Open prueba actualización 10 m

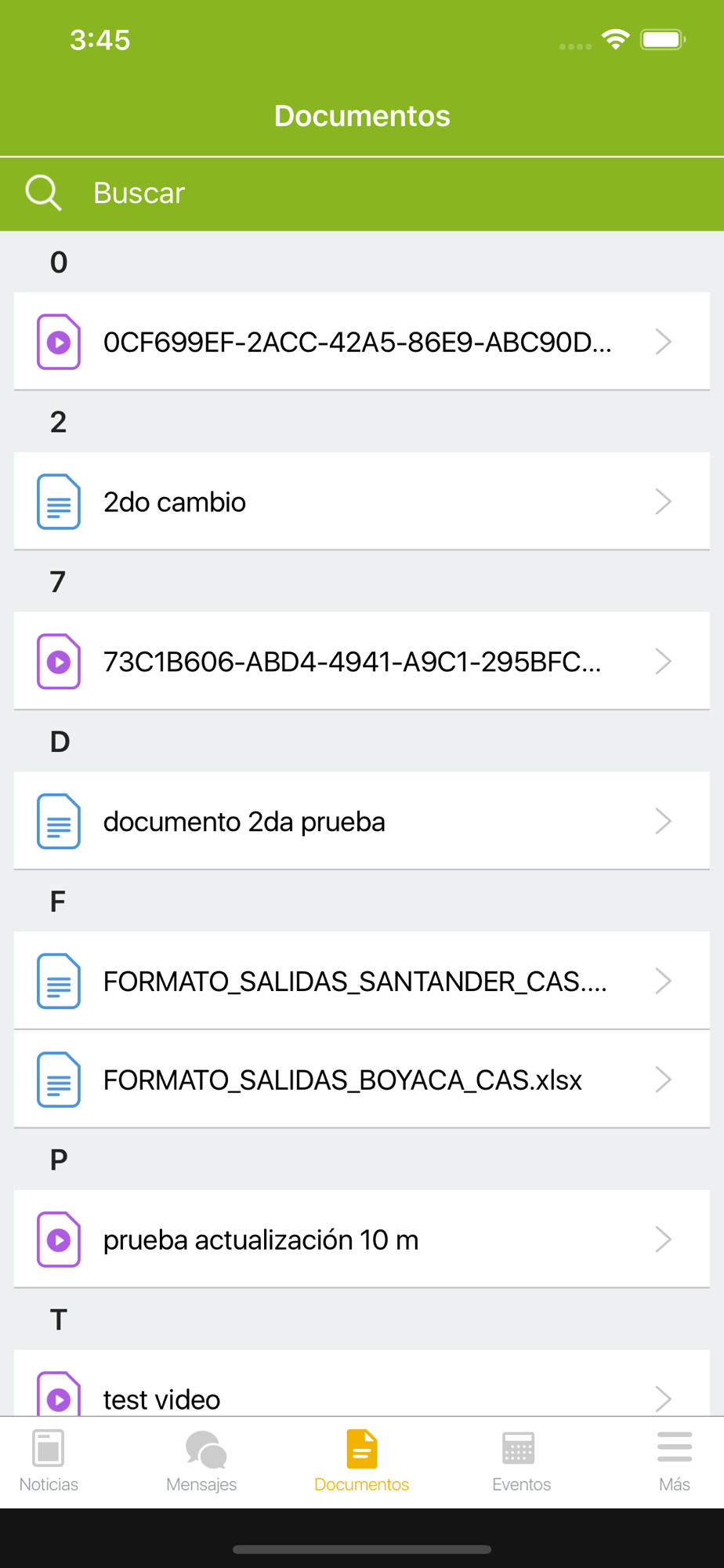(x=362, y=1240)
